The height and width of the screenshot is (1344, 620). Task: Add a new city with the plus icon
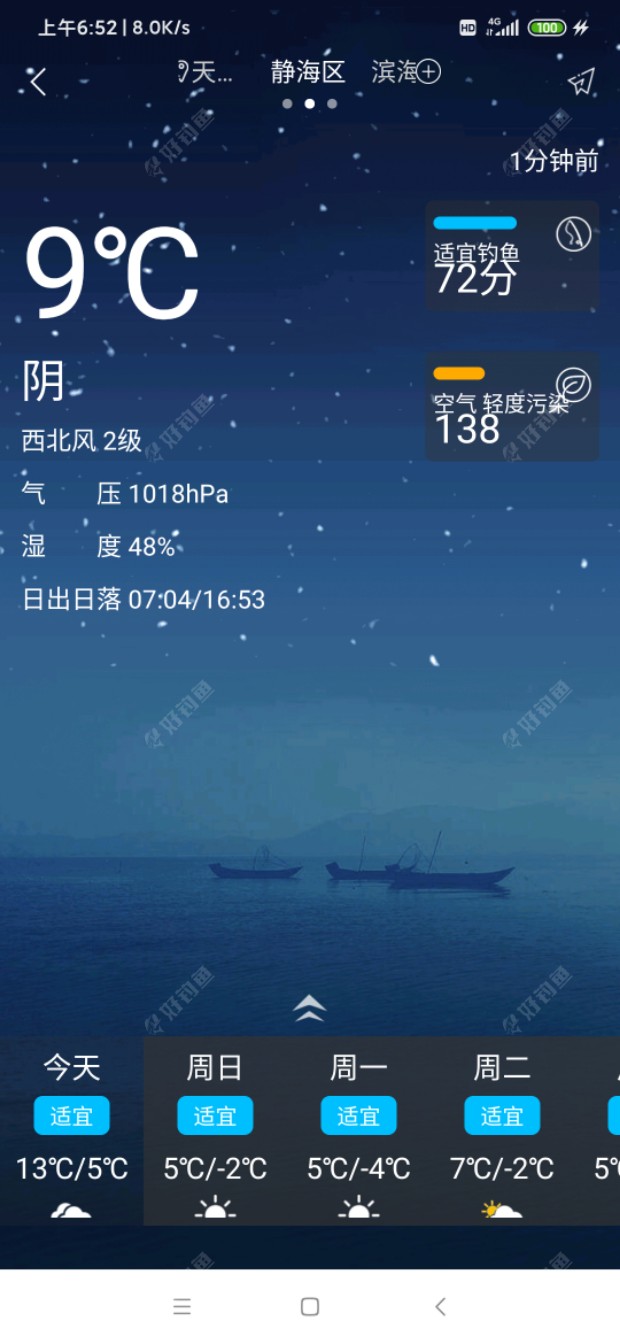428,72
